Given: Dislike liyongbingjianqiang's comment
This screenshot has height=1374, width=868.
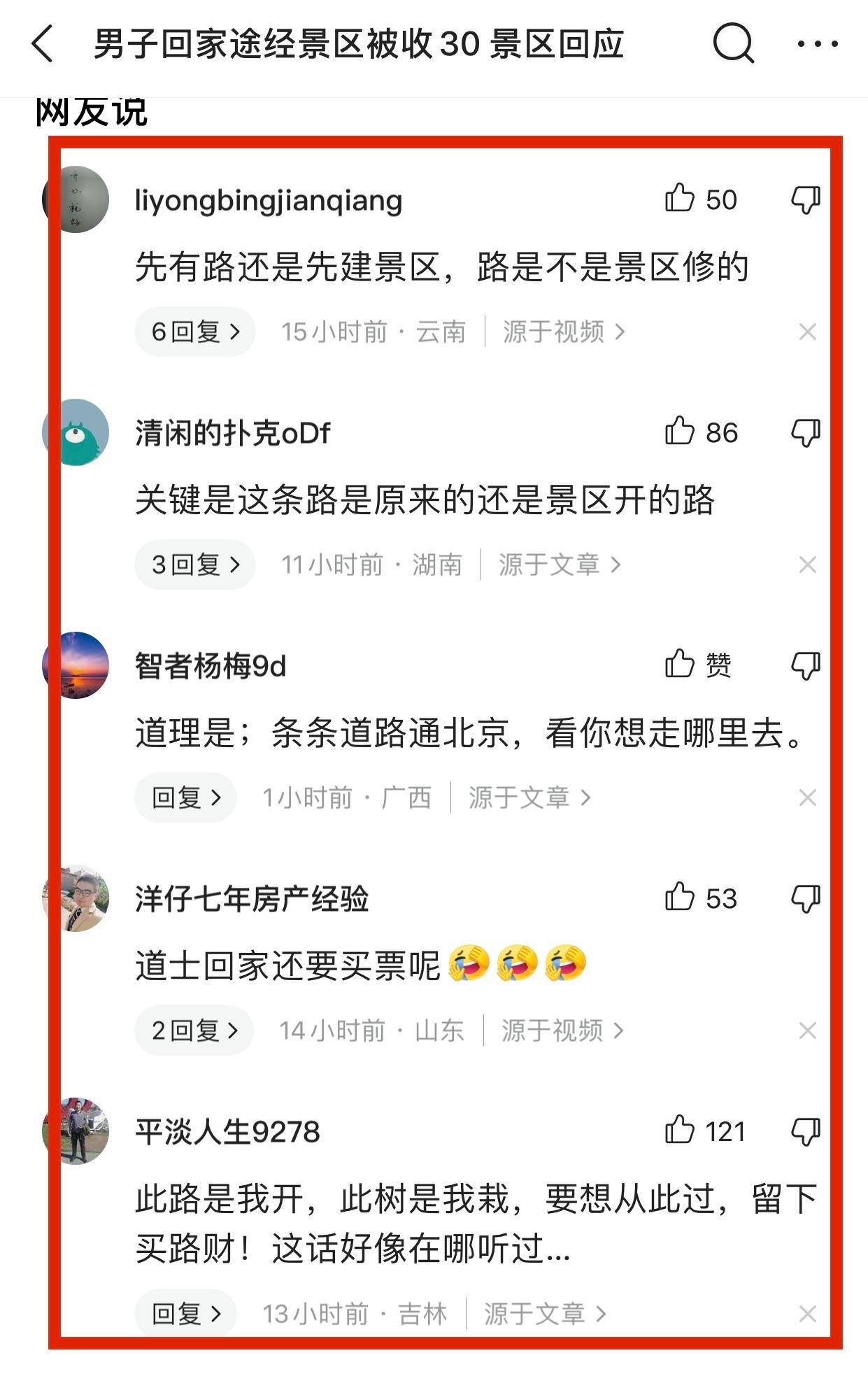Looking at the screenshot, I should point(805,199).
